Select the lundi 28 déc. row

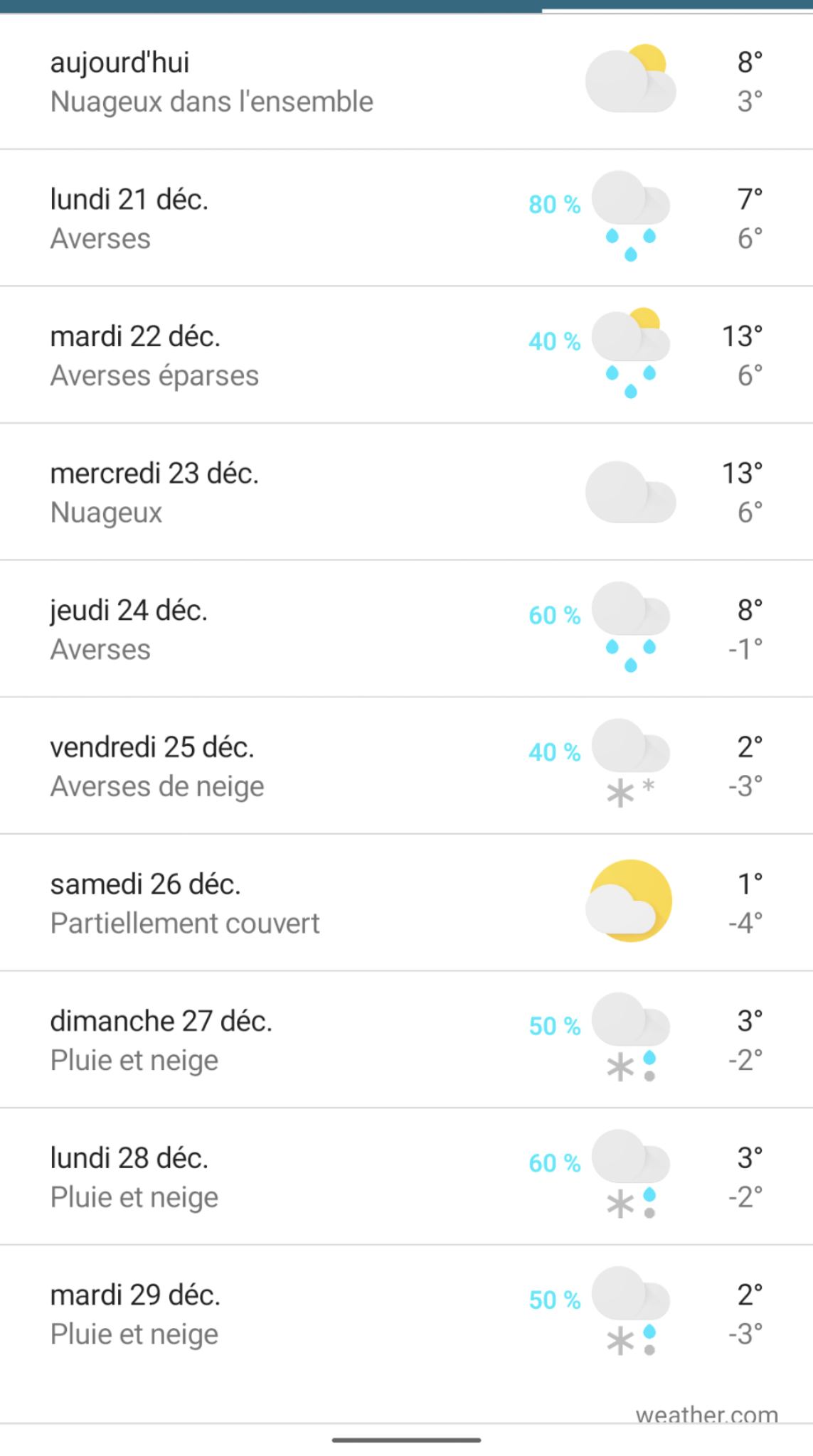[405, 1177]
